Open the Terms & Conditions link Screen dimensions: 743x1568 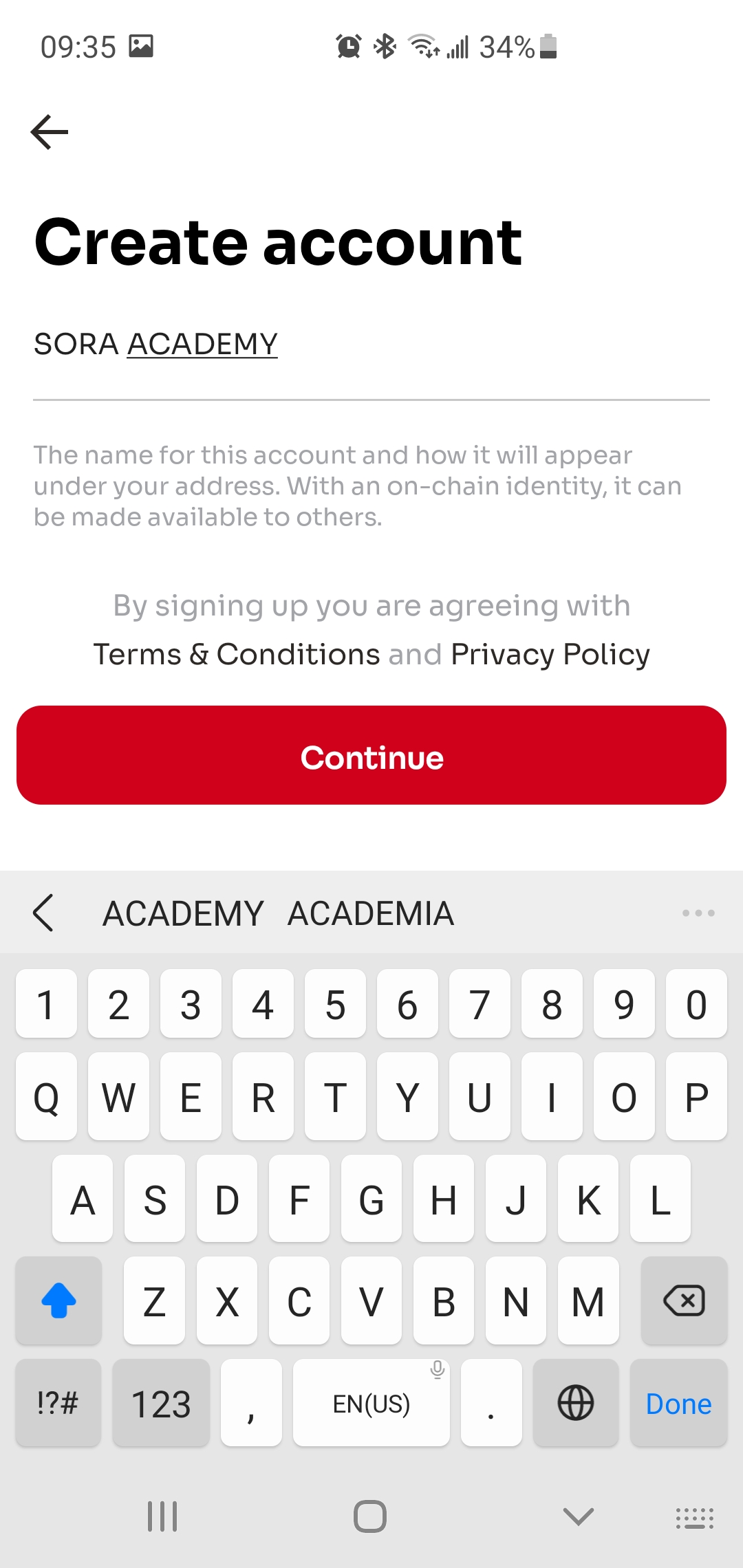[236, 654]
